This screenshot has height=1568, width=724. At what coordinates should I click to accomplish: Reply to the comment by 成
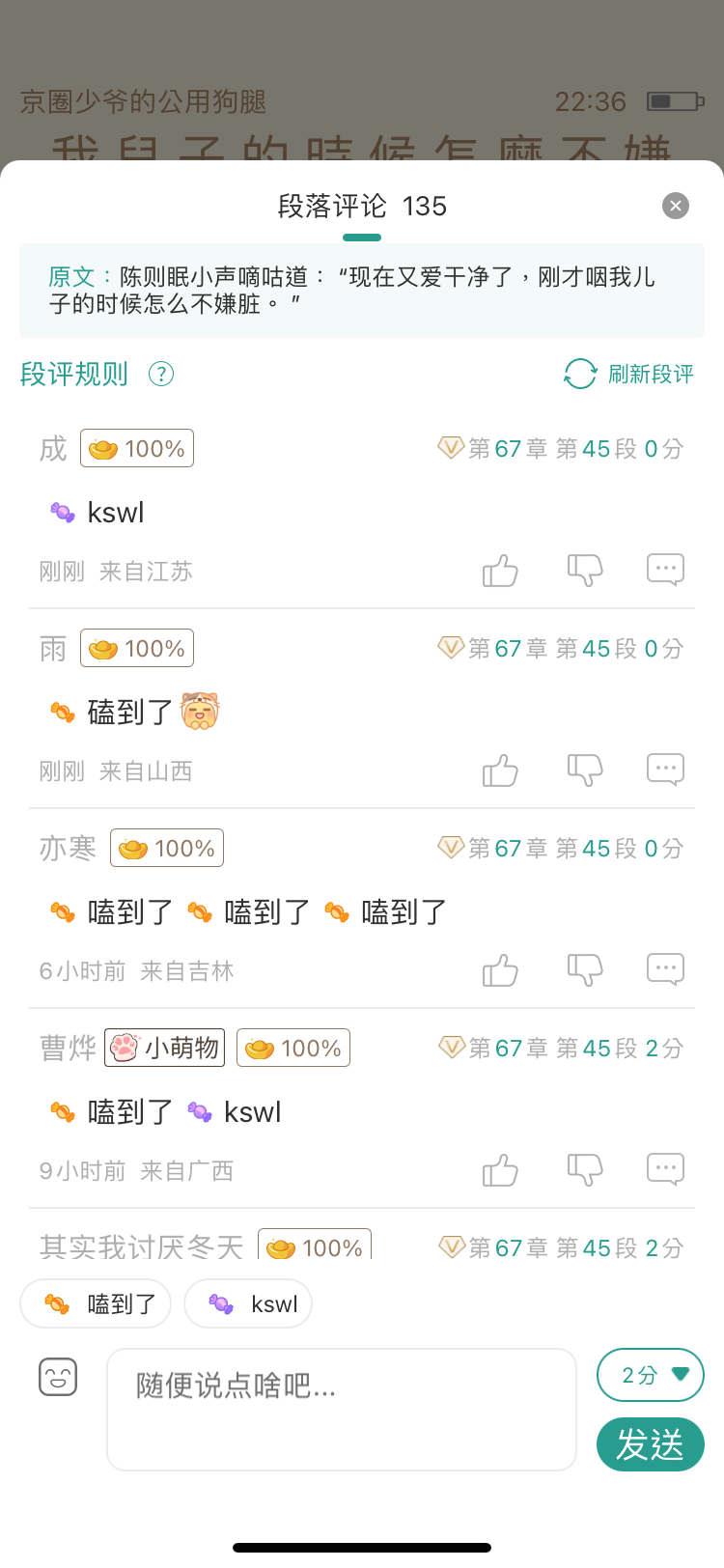click(665, 570)
